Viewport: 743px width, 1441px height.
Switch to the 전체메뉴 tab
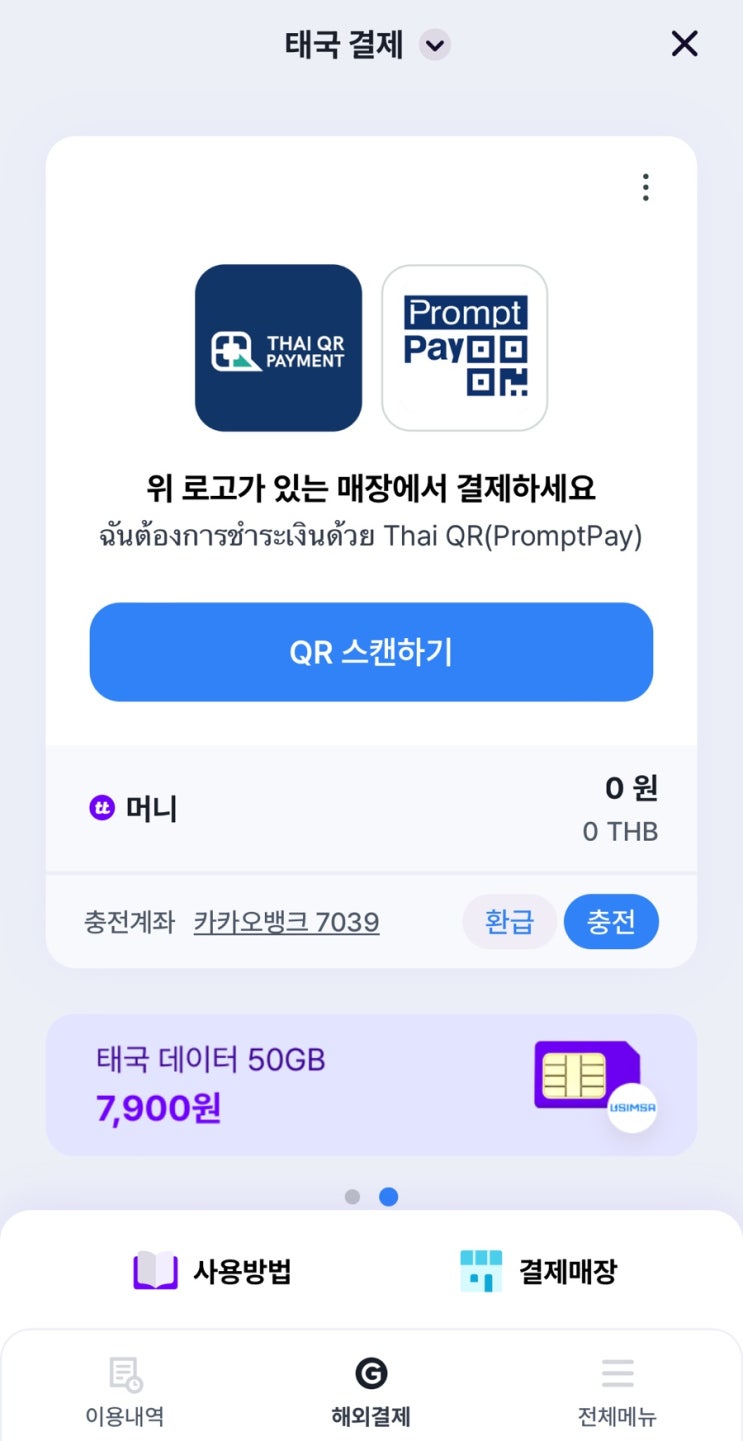pos(617,1390)
